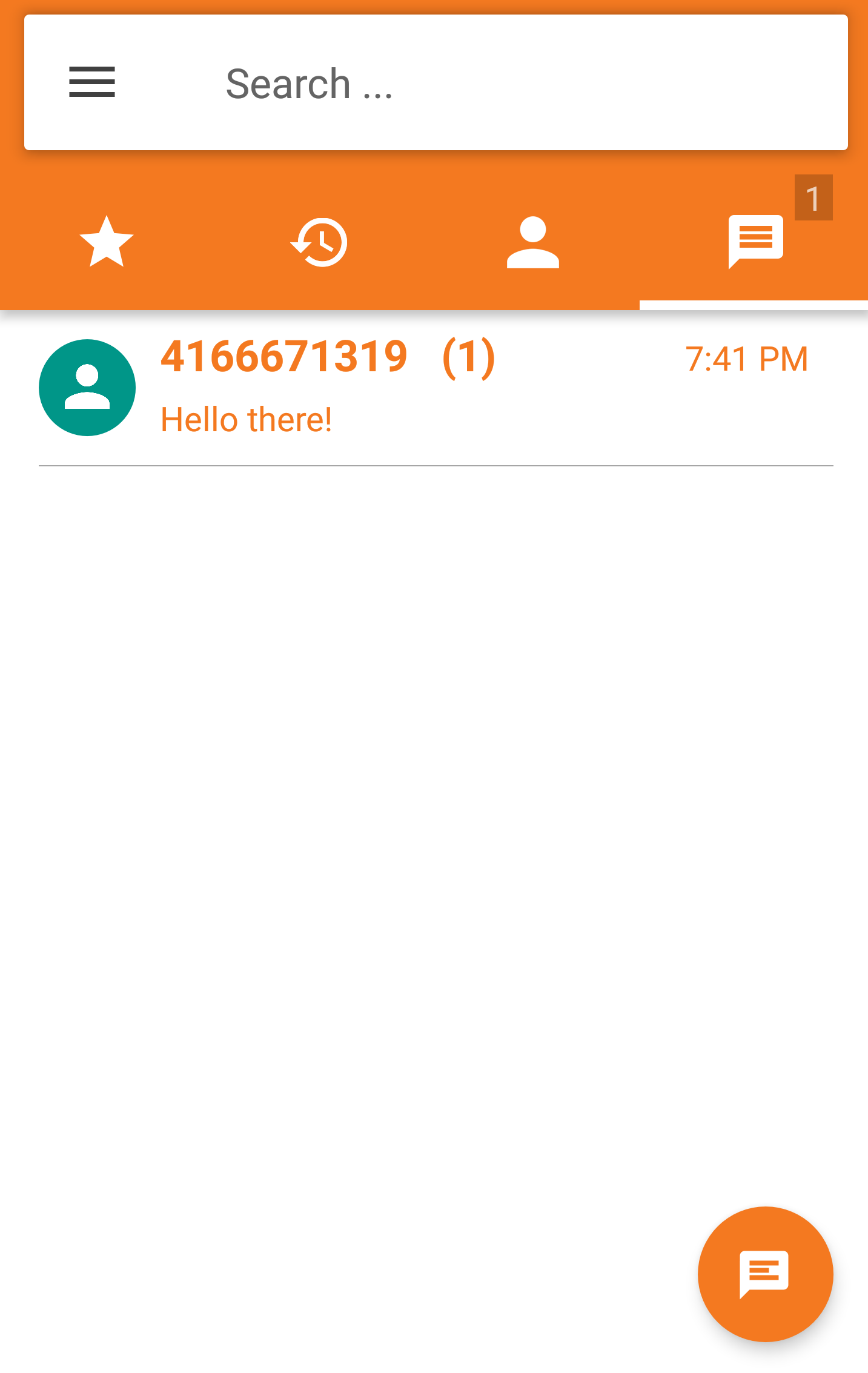
Task: Tap the phone number 4166671319
Action: [x=283, y=356]
